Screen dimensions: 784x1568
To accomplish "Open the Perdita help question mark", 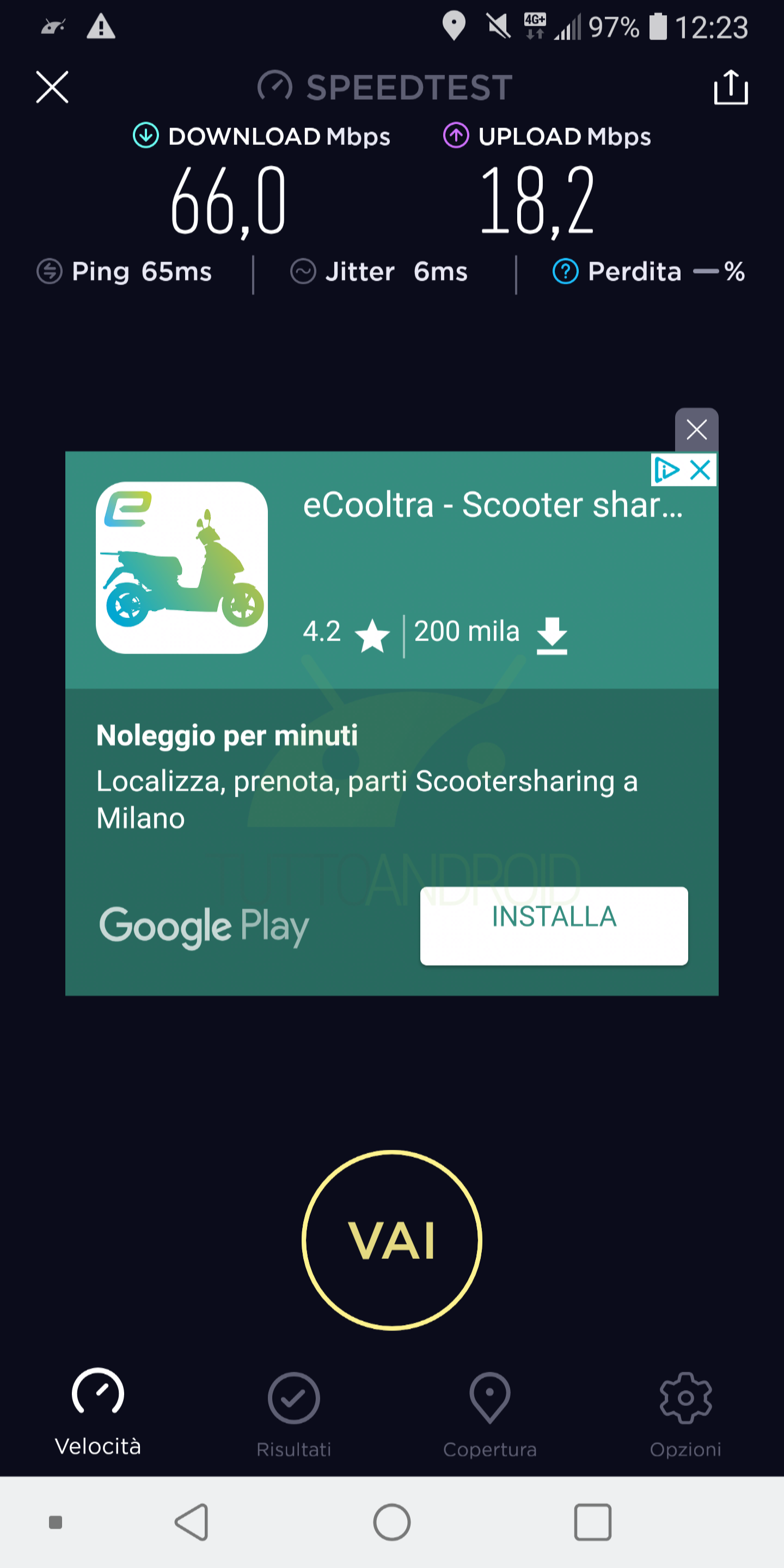I will [565, 272].
